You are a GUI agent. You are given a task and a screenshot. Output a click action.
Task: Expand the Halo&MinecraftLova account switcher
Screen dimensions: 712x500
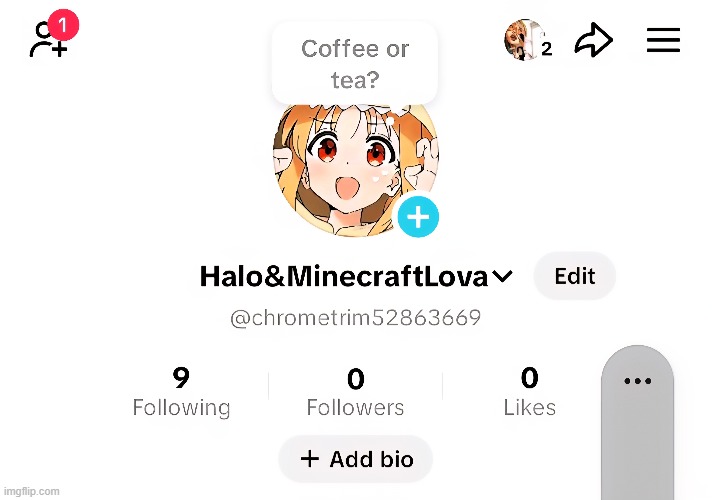click(503, 277)
